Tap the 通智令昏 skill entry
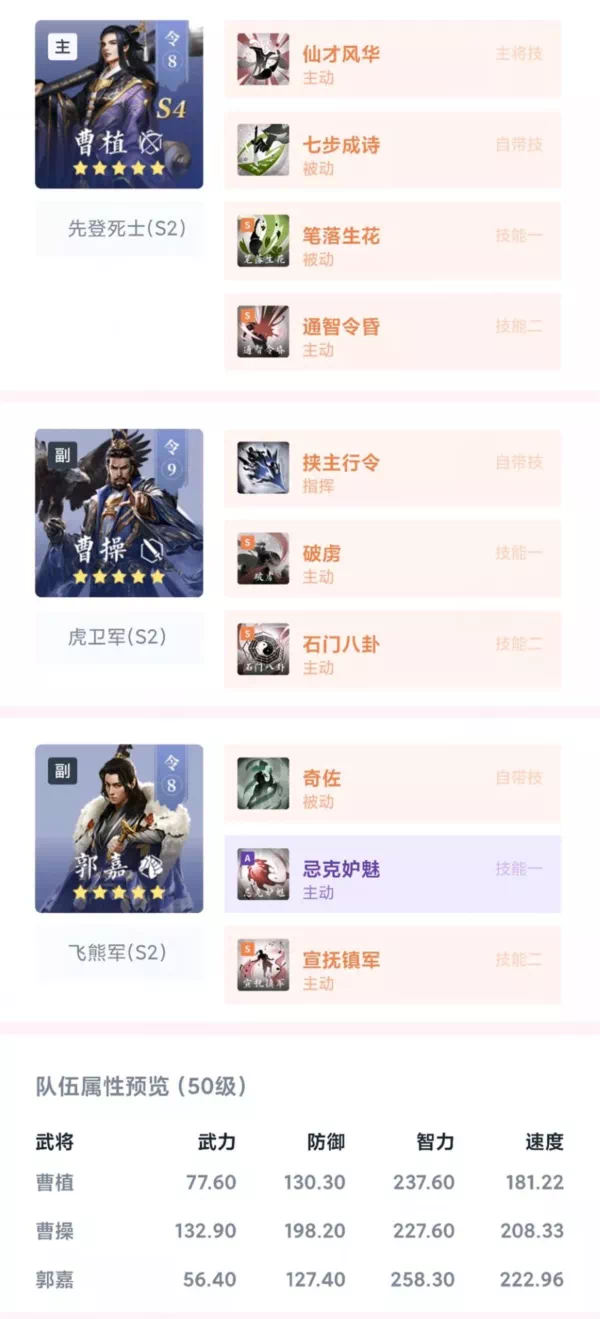 point(392,332)
